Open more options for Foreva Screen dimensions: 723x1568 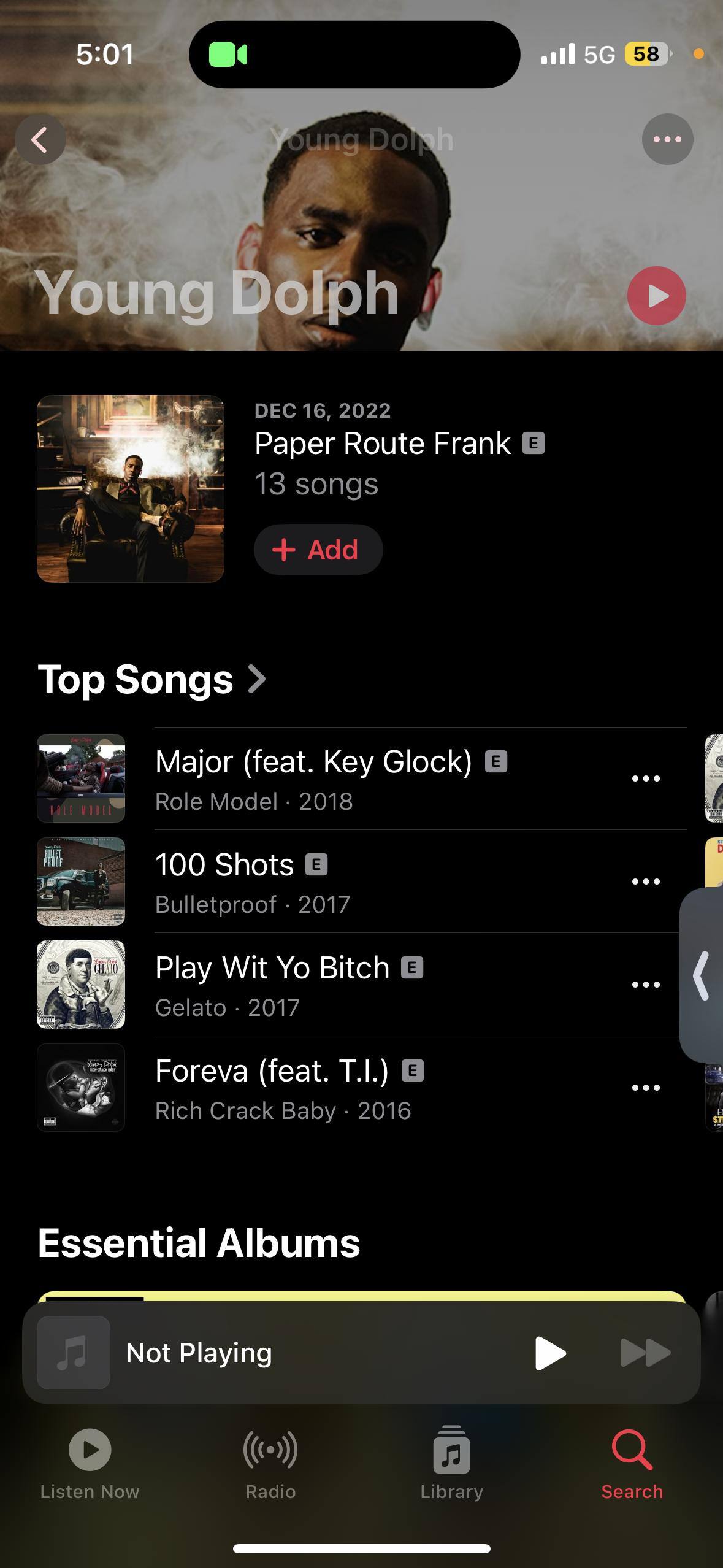[x=646, y=1088]
